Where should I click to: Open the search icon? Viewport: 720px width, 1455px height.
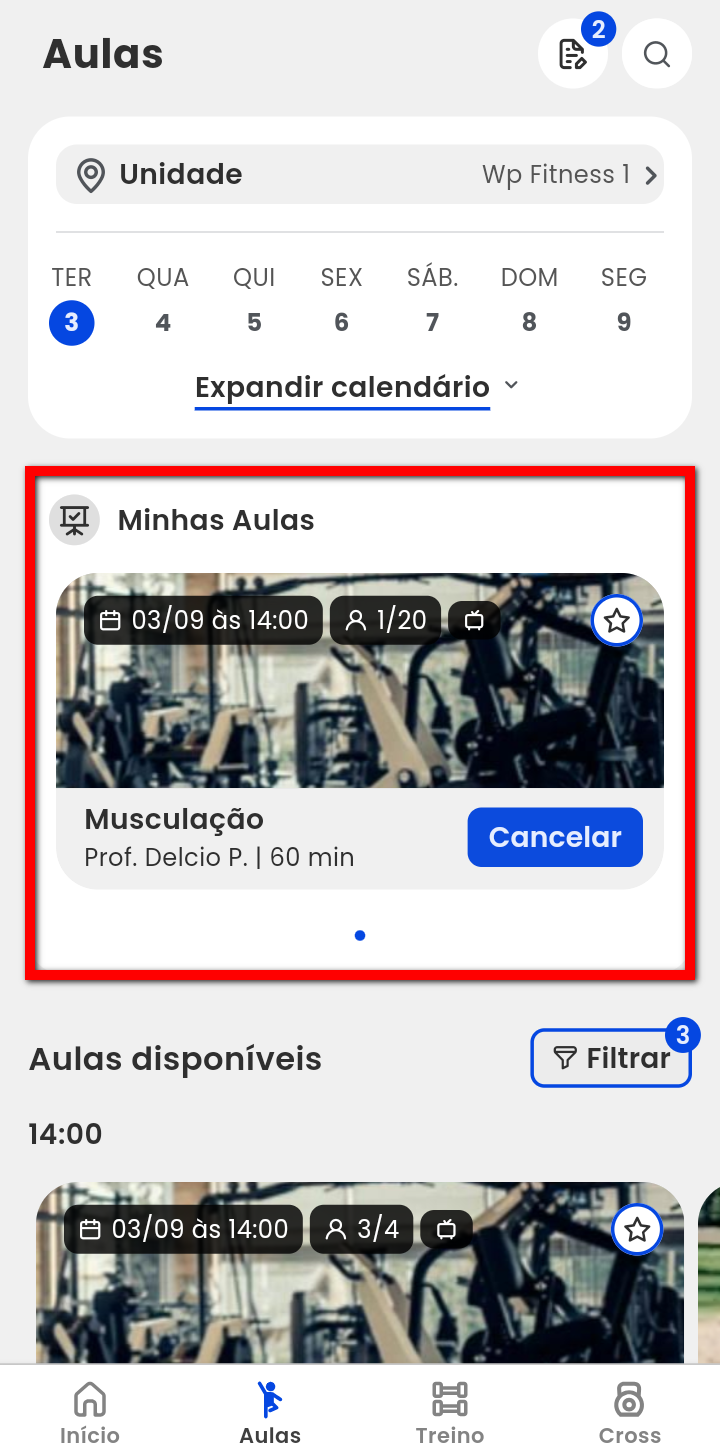657,54
